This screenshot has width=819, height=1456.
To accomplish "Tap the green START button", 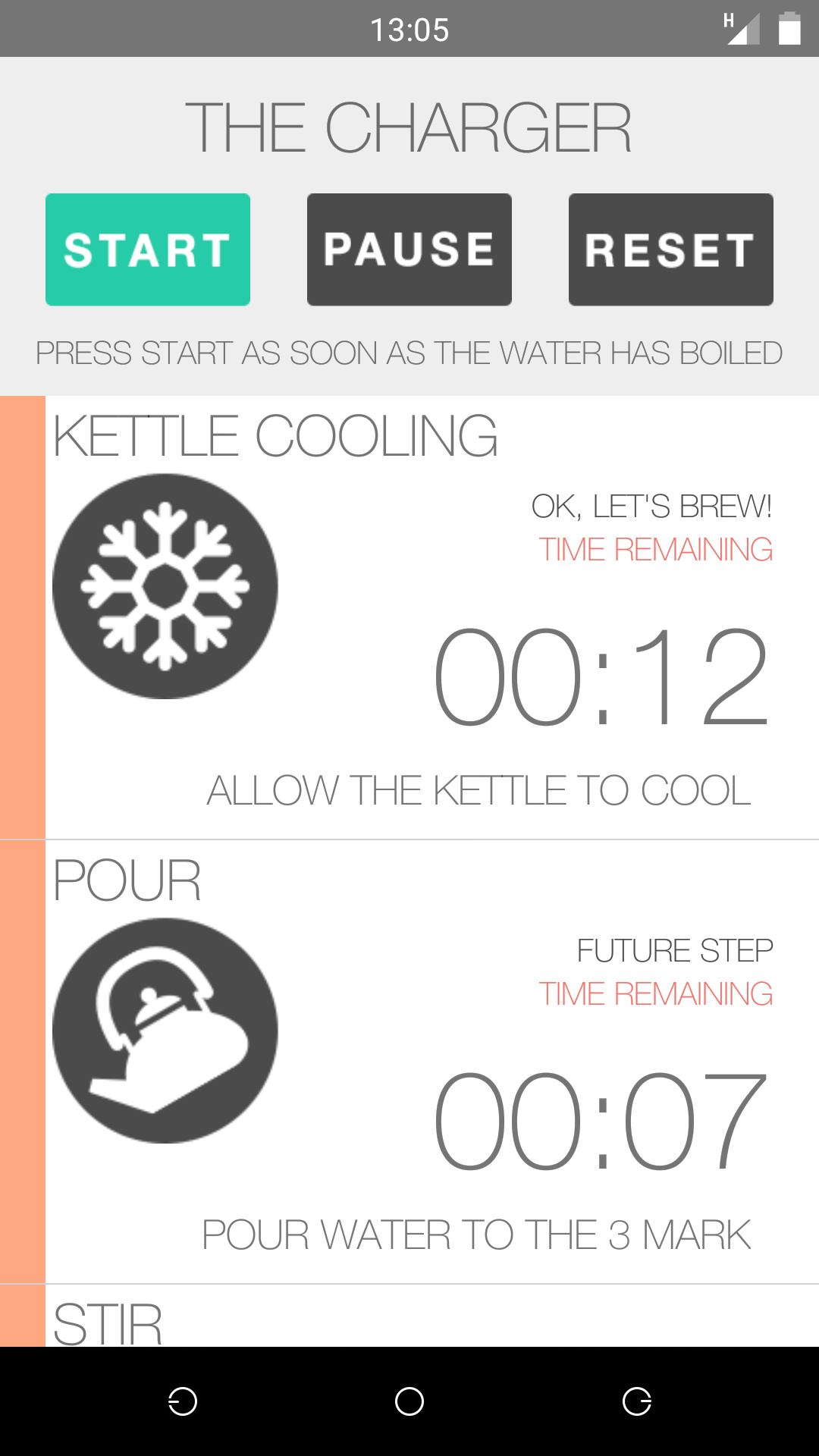I will tap(148, 249).
